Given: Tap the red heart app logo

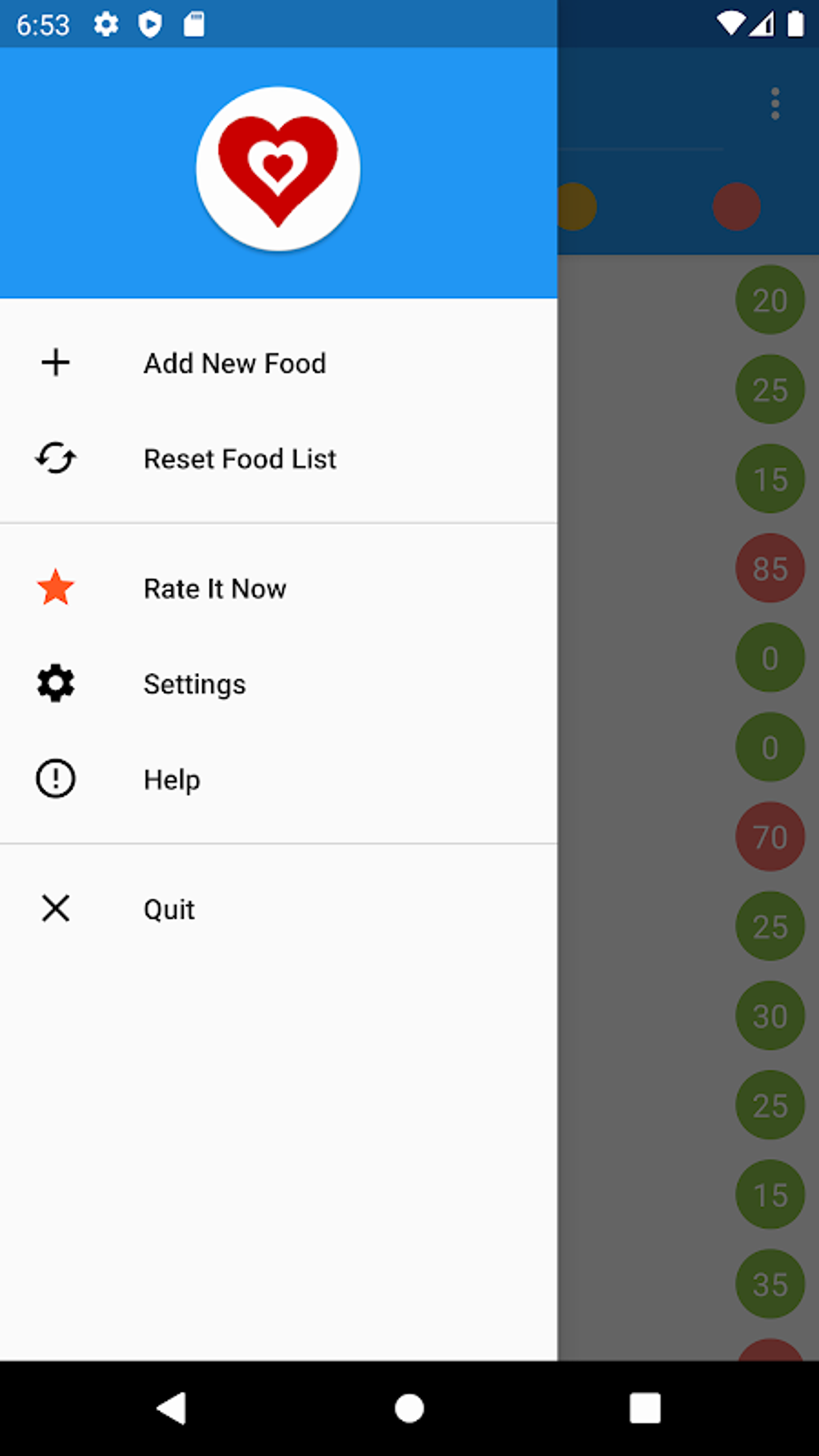Looking at the screenshot, I should tap(277, 167).
